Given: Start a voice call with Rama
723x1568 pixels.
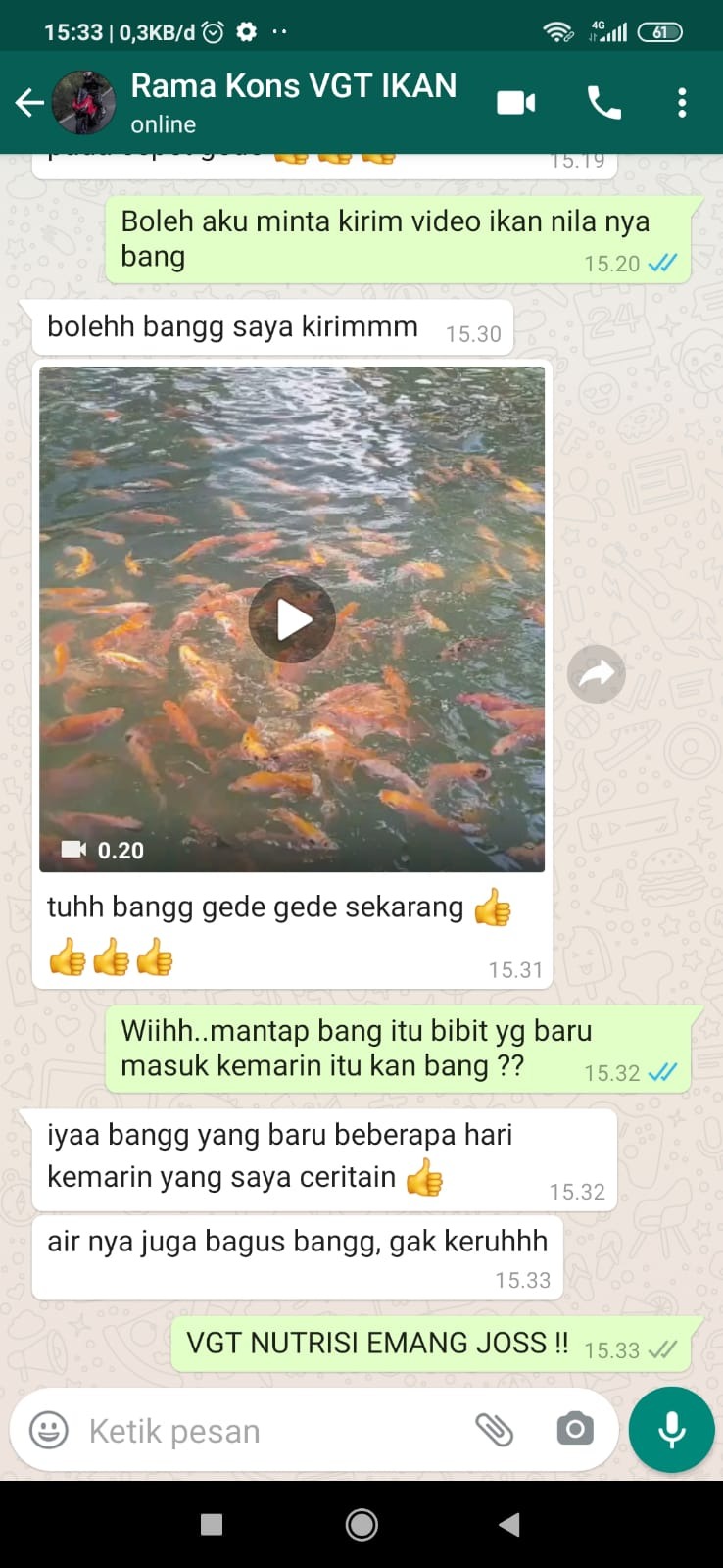Looking at the screenshot, I should [x=603, y=102].
